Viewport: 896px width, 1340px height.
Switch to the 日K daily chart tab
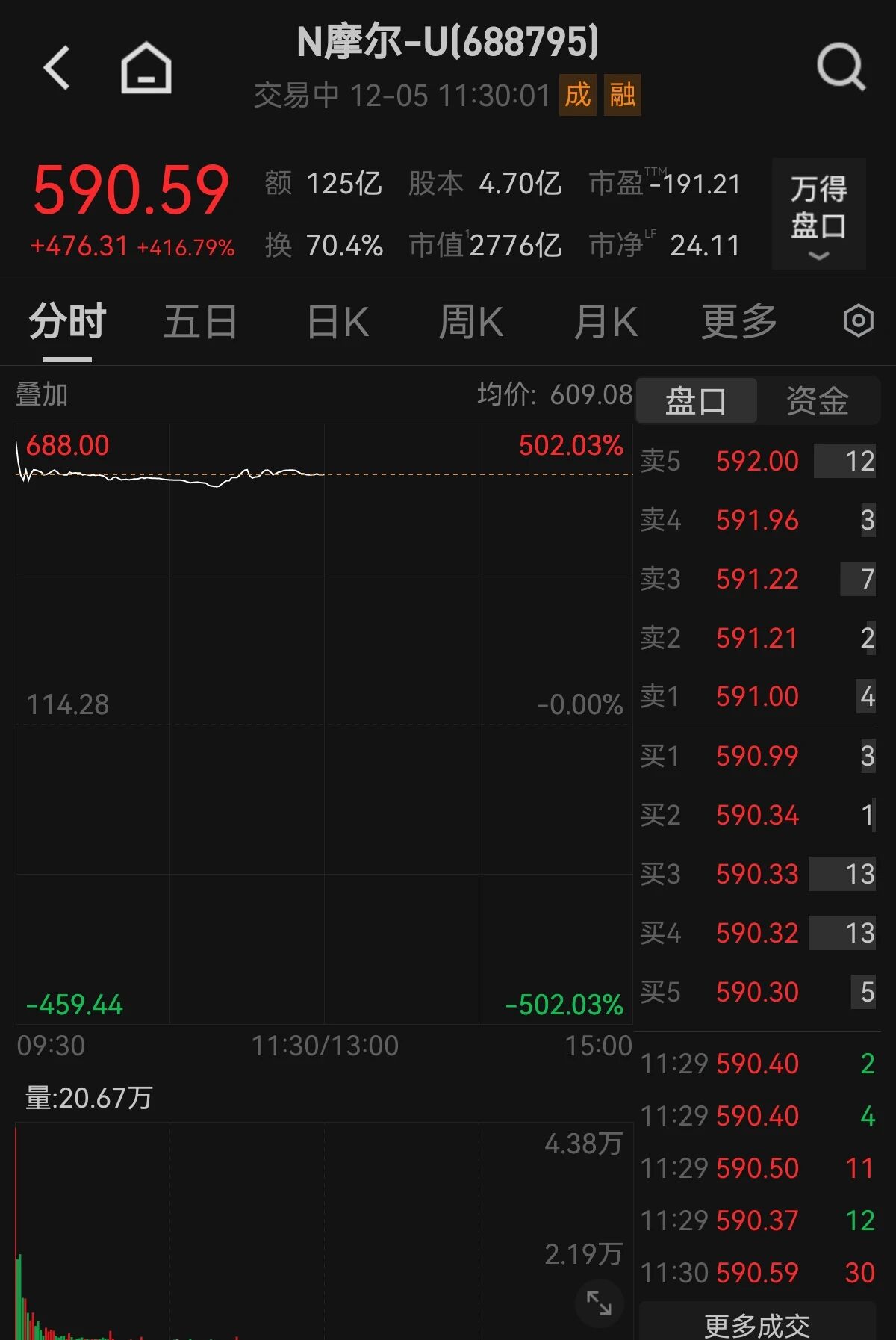tap(337, 321)
